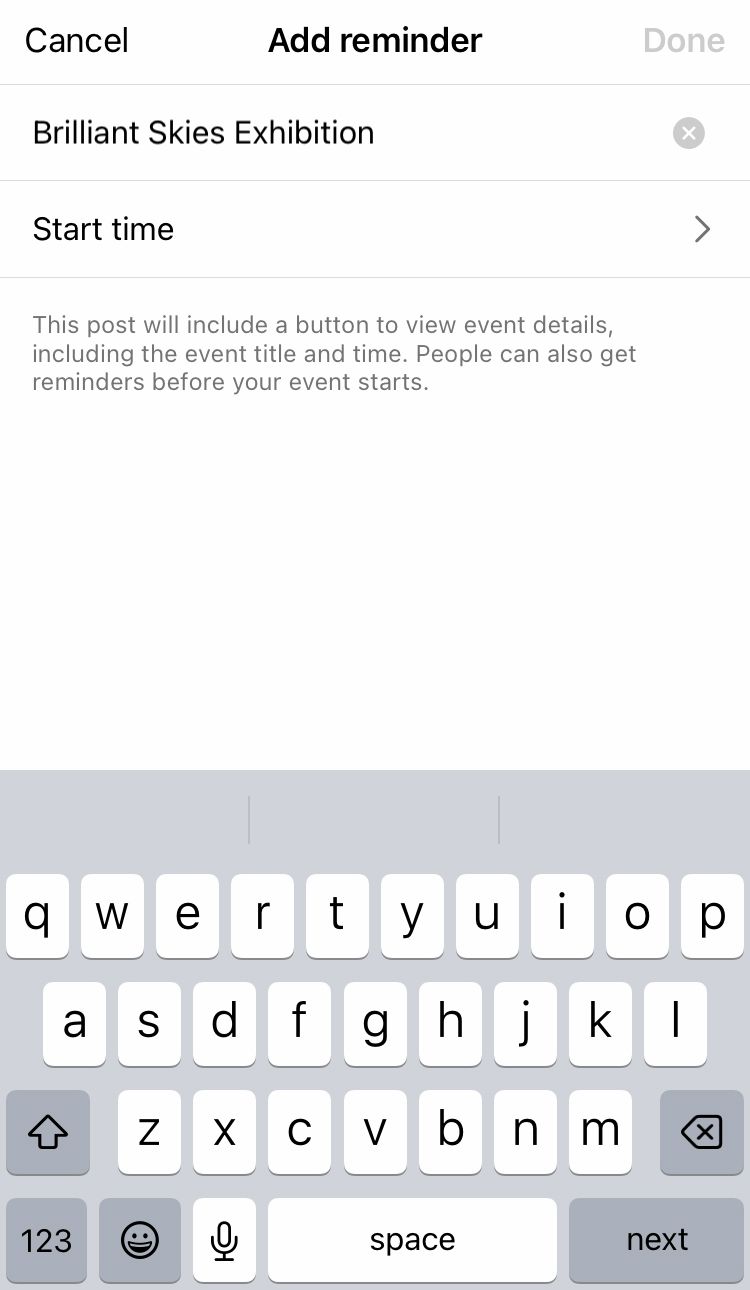Viewport: 750px width, 1290px height.
Task: Open the Start time picker
Action: 375,229
